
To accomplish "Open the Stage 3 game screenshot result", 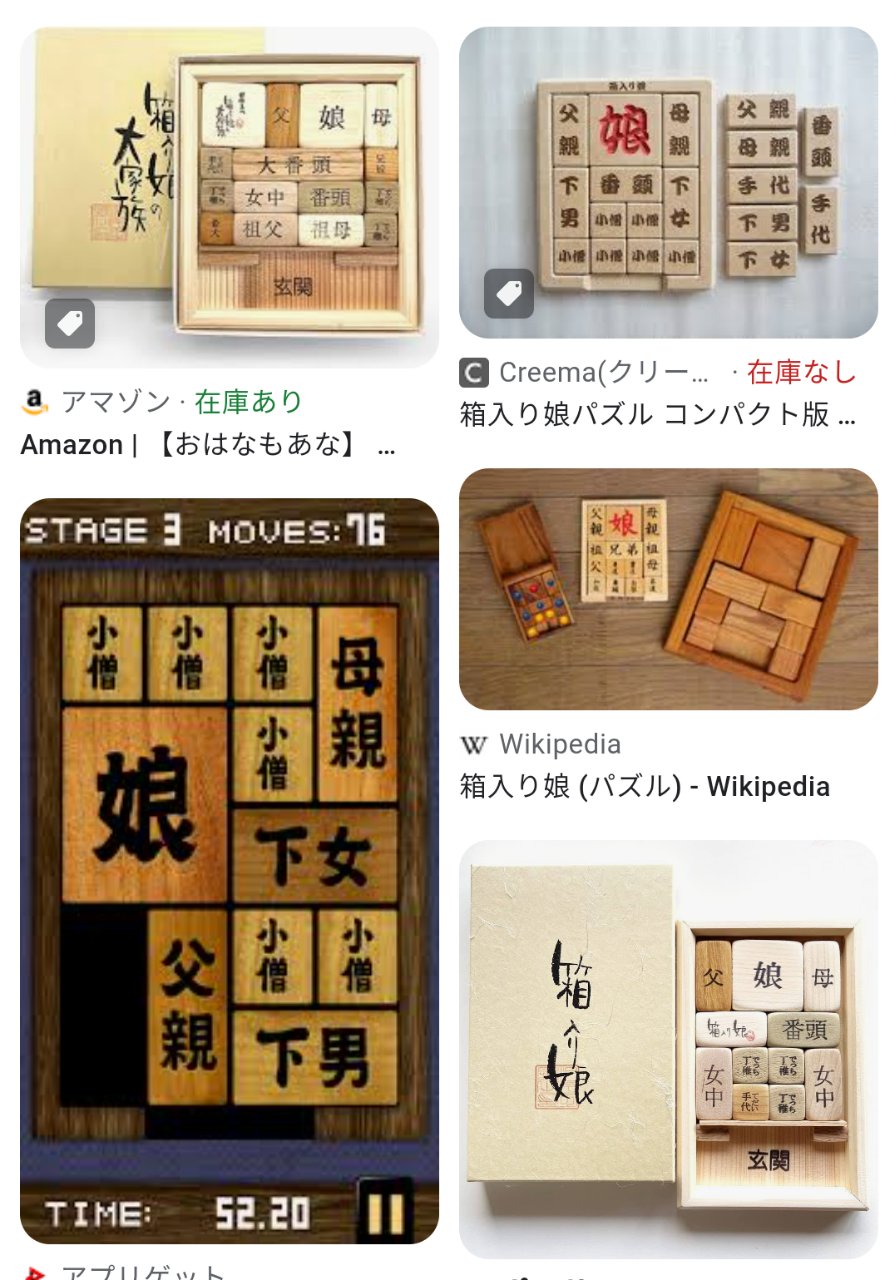I will click(229, 871).
